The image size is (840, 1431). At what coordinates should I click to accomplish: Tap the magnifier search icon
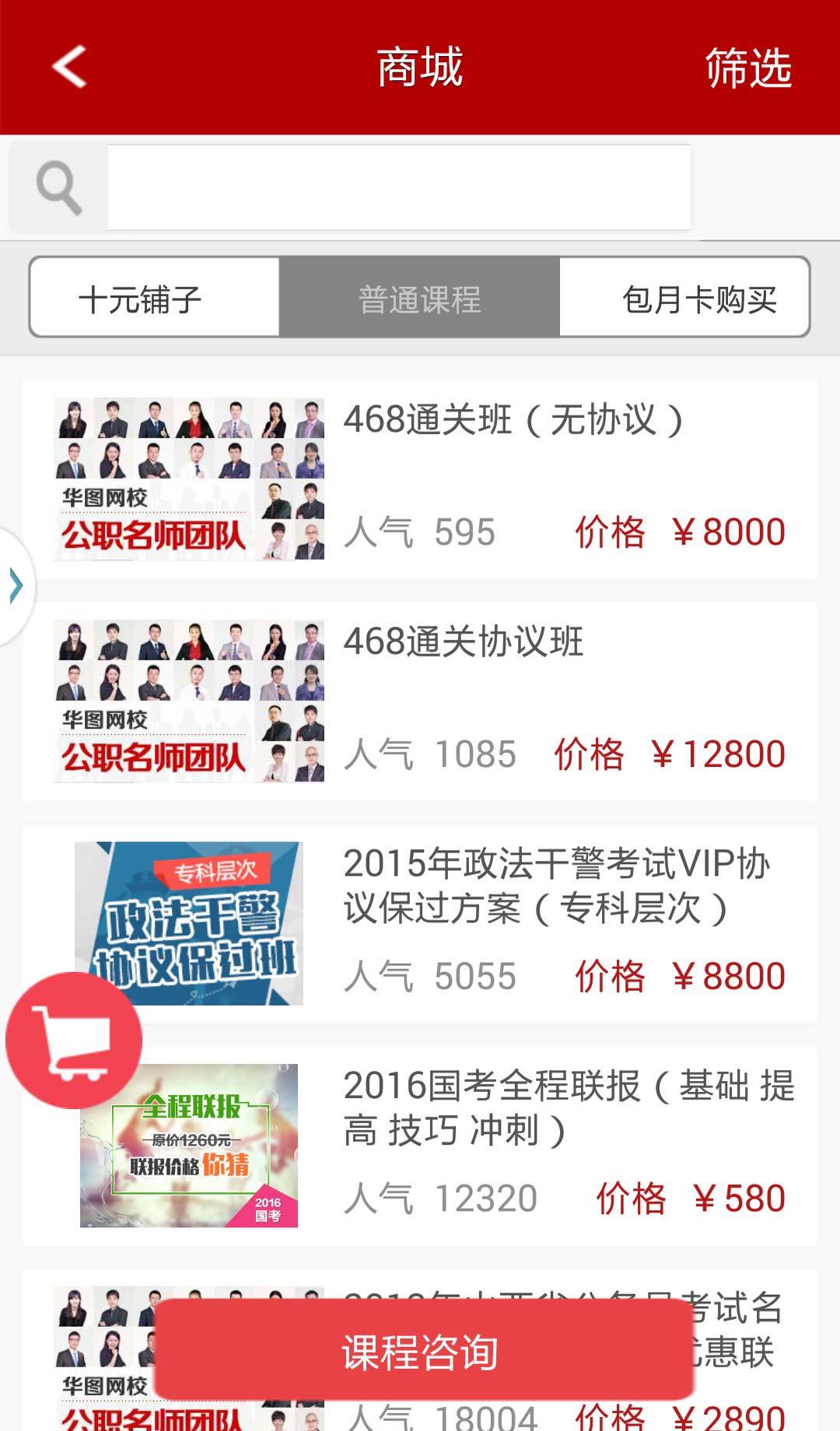(58, 187)
